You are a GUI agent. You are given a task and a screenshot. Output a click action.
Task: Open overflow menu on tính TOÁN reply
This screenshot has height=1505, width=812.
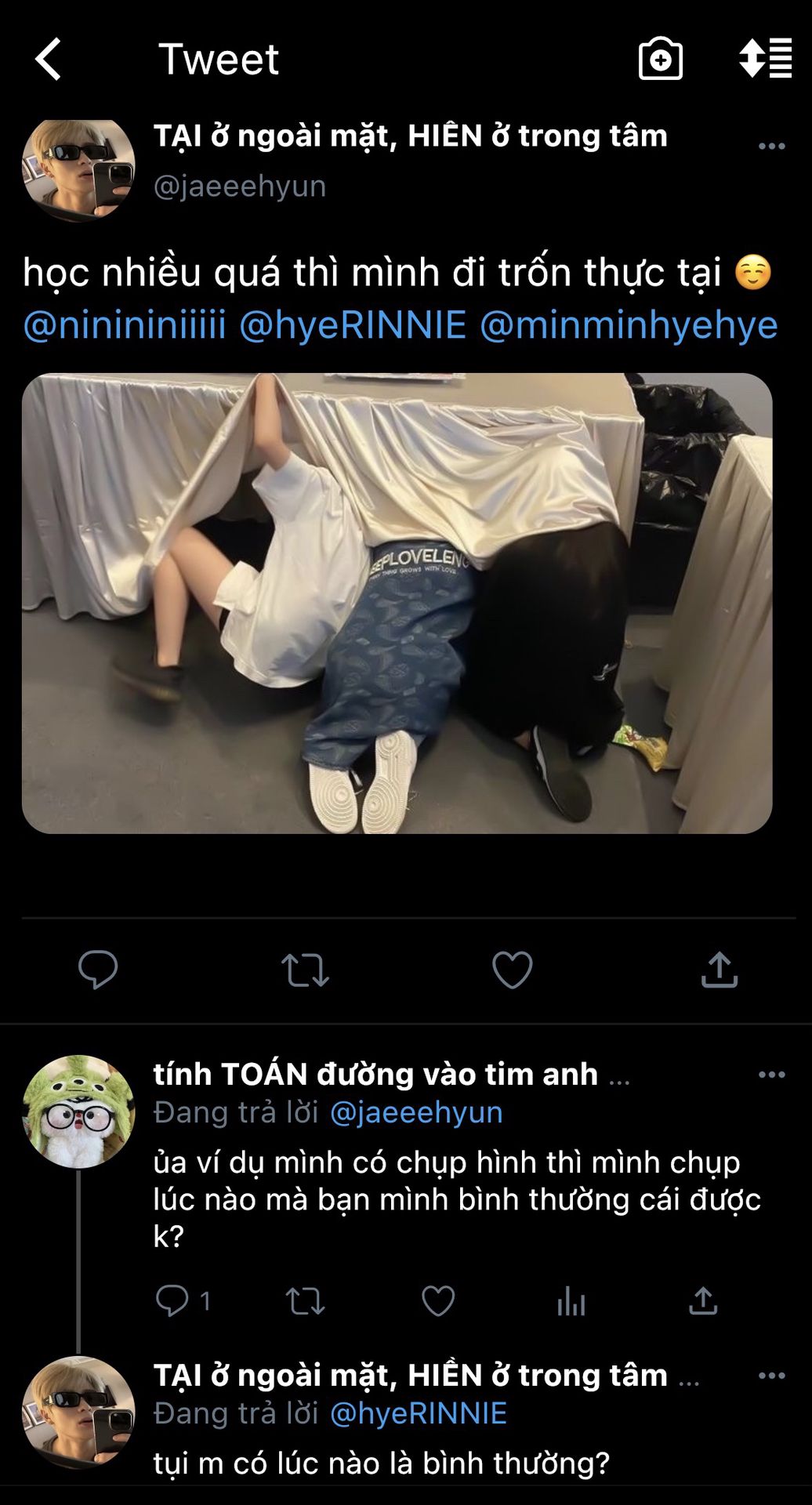(x=771, y=1075)
